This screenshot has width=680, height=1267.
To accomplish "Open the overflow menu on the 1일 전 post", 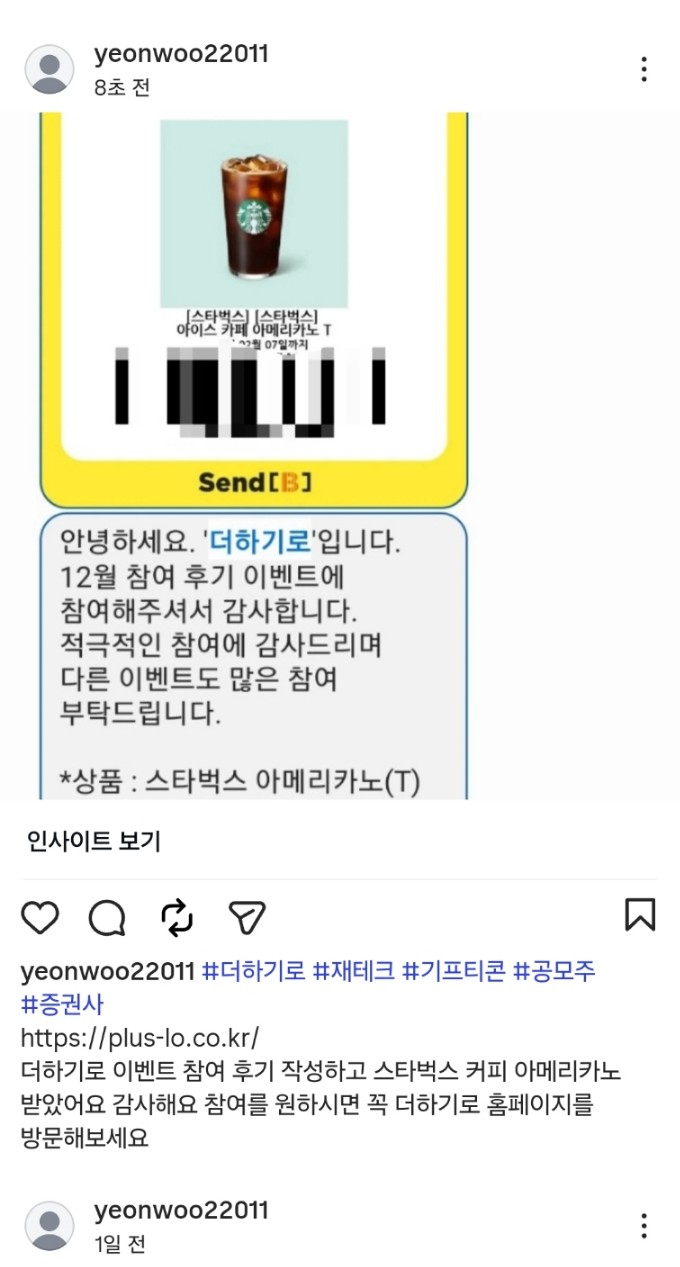I will click(644, 1226).
